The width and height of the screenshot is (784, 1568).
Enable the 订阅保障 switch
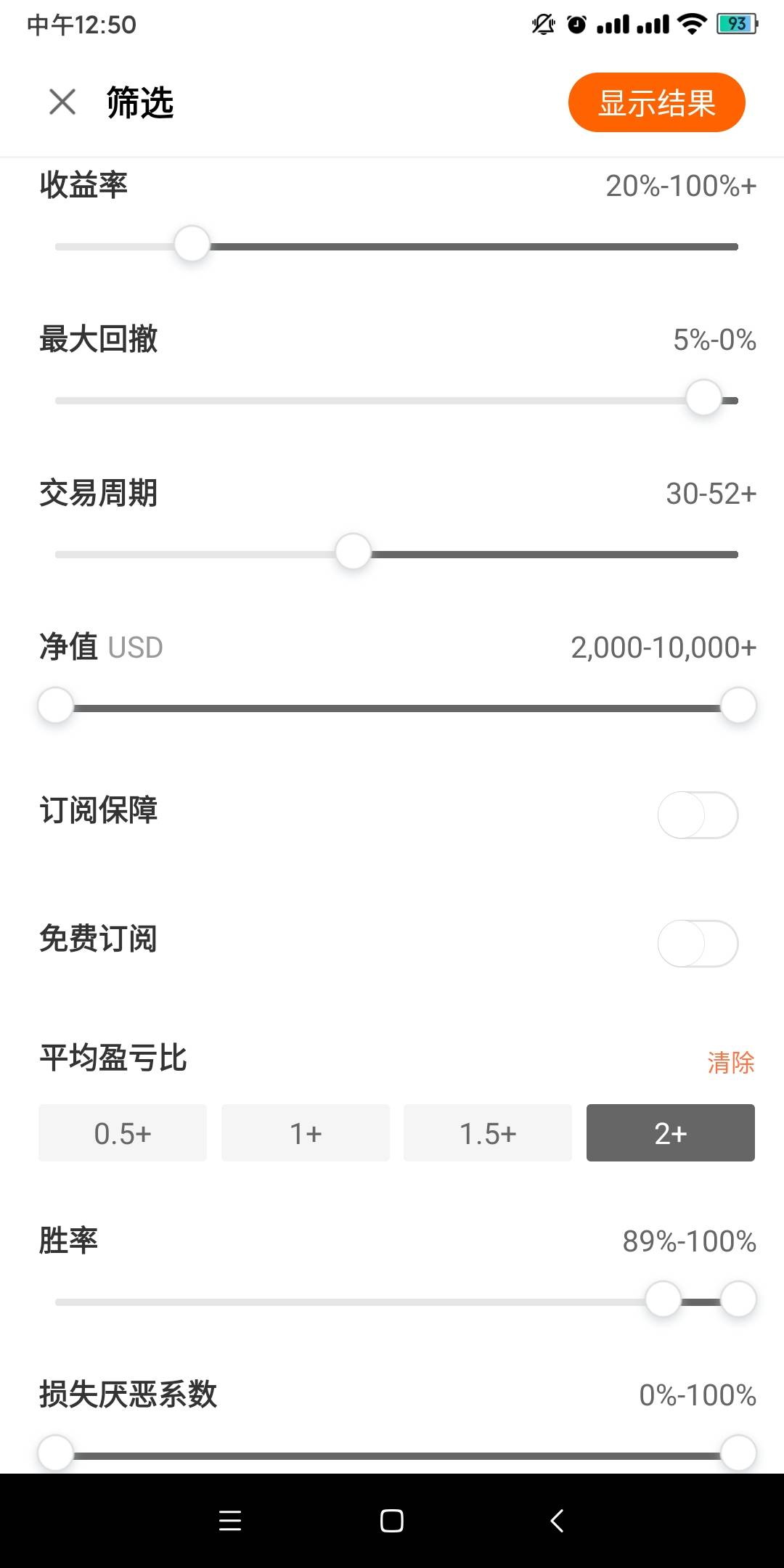coord(698,815)
